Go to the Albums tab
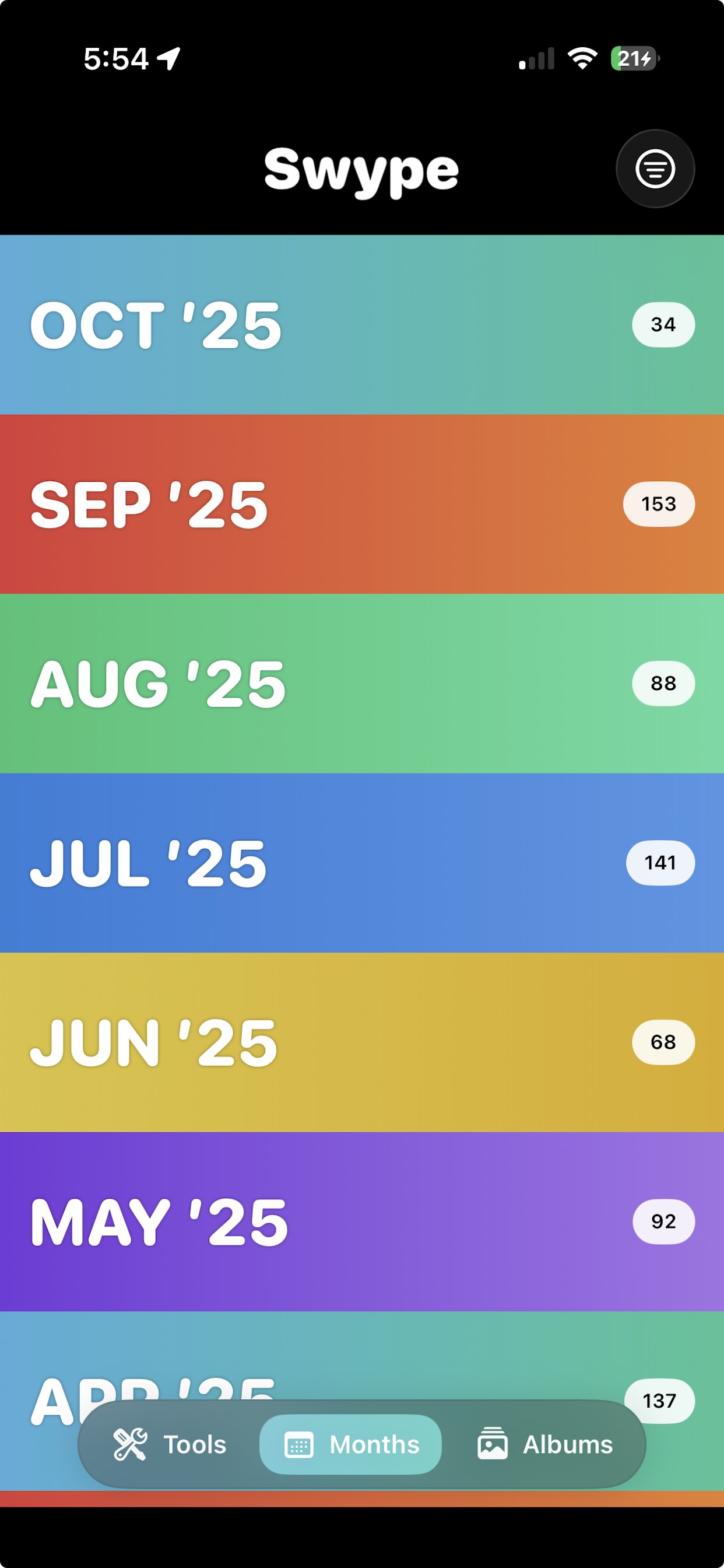Screen dimensions: 724x1568 click(x=544, y=1444)
